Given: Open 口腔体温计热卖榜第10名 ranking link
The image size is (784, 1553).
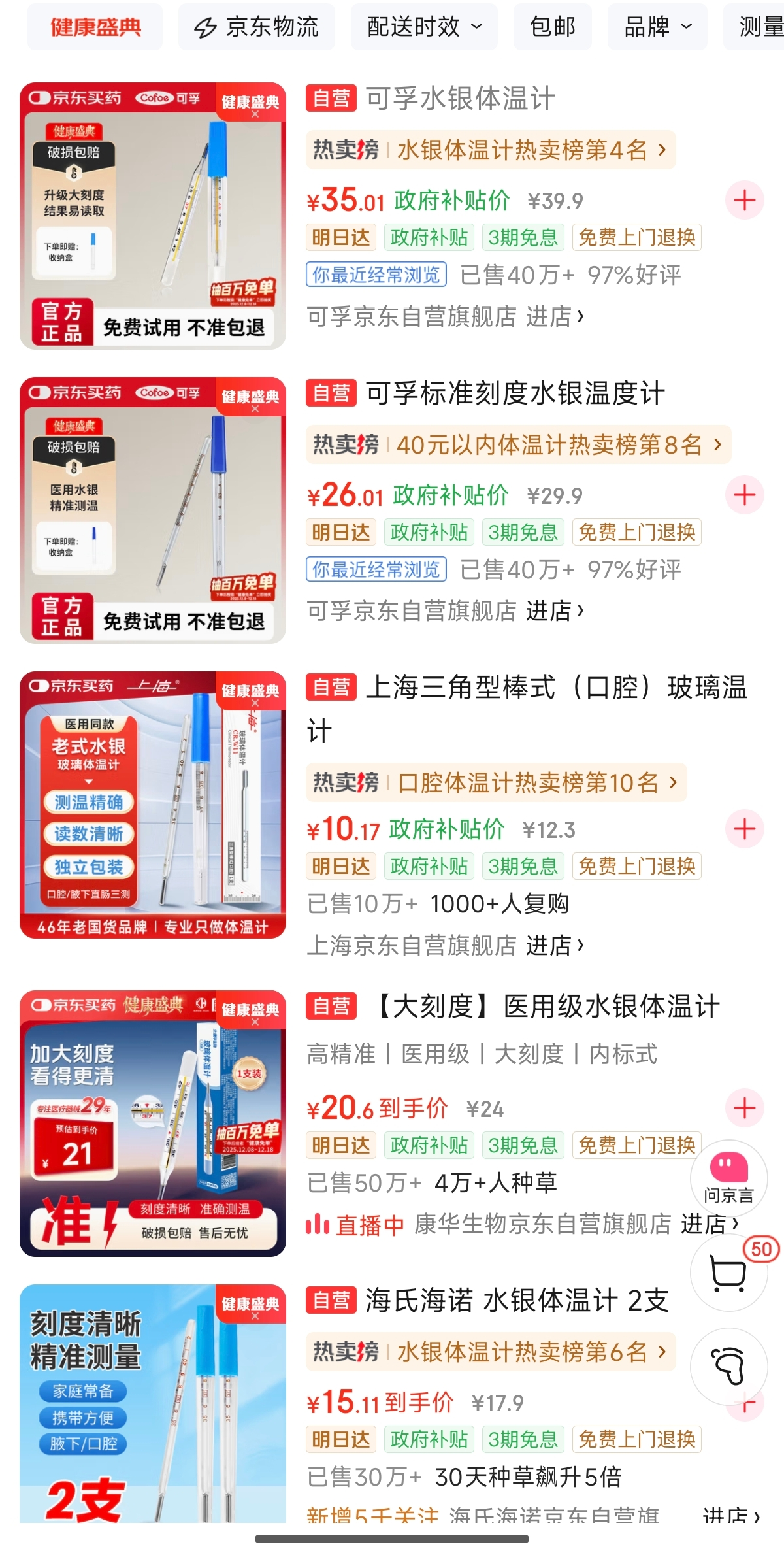Looking at the screenshot, I should point(496,782).
